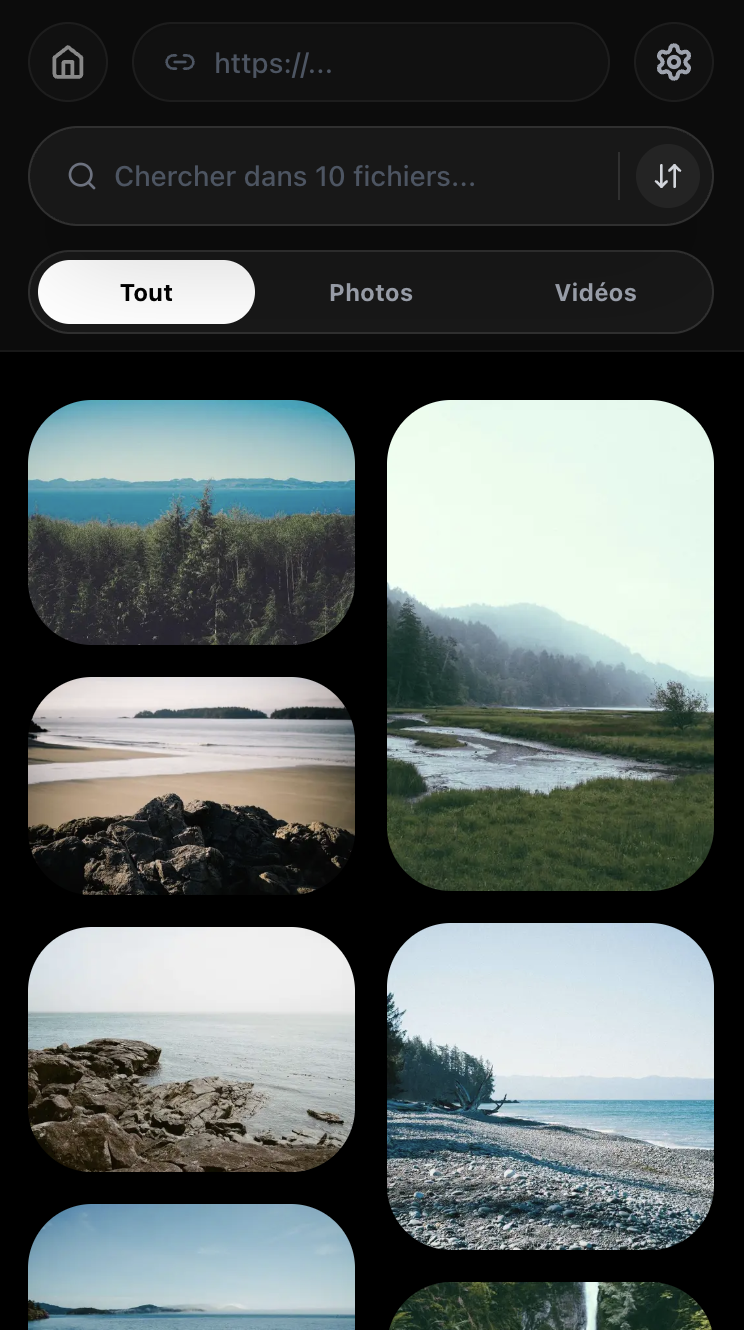
Task: Switch to the Photos tab
Action: (x=371, y=293)
